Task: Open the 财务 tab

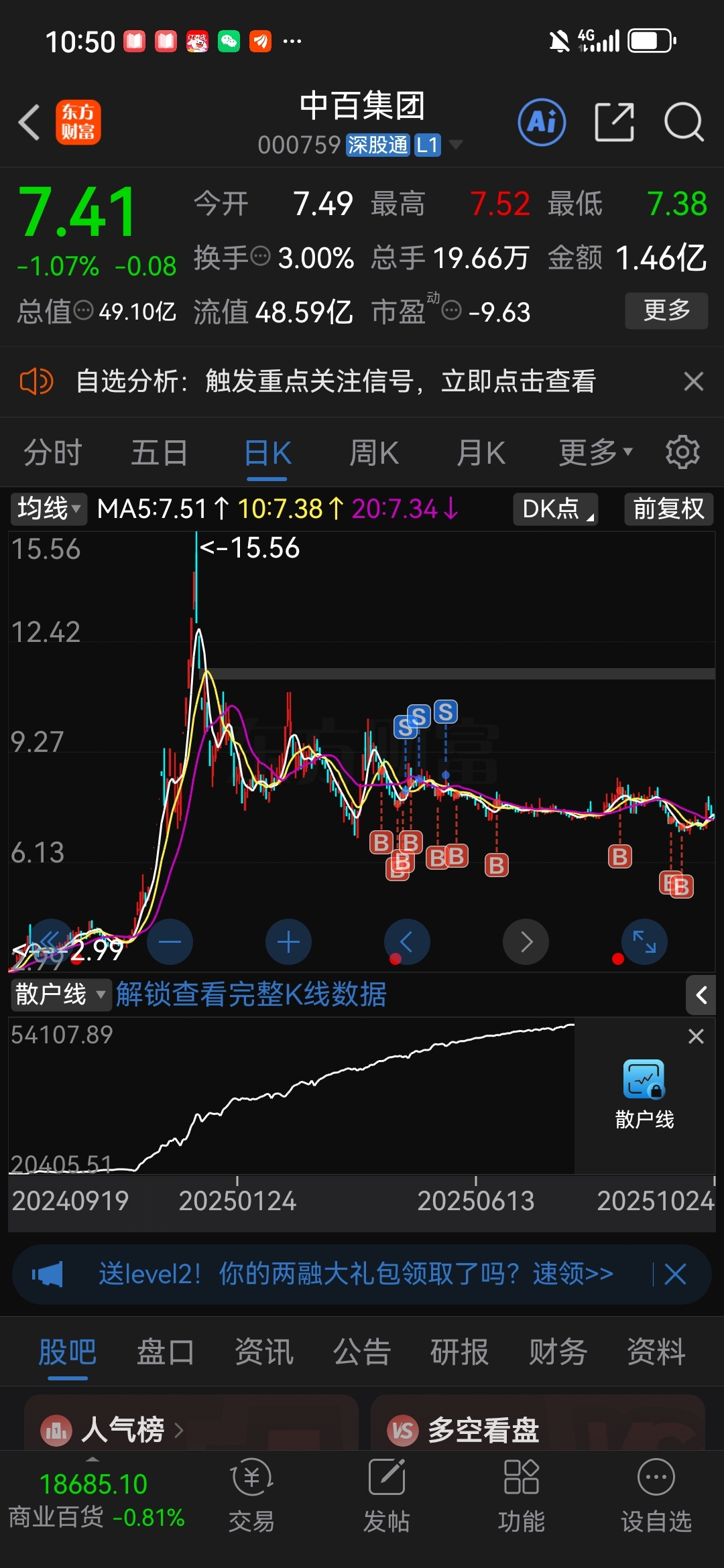Action: (x=558, y=1352)
